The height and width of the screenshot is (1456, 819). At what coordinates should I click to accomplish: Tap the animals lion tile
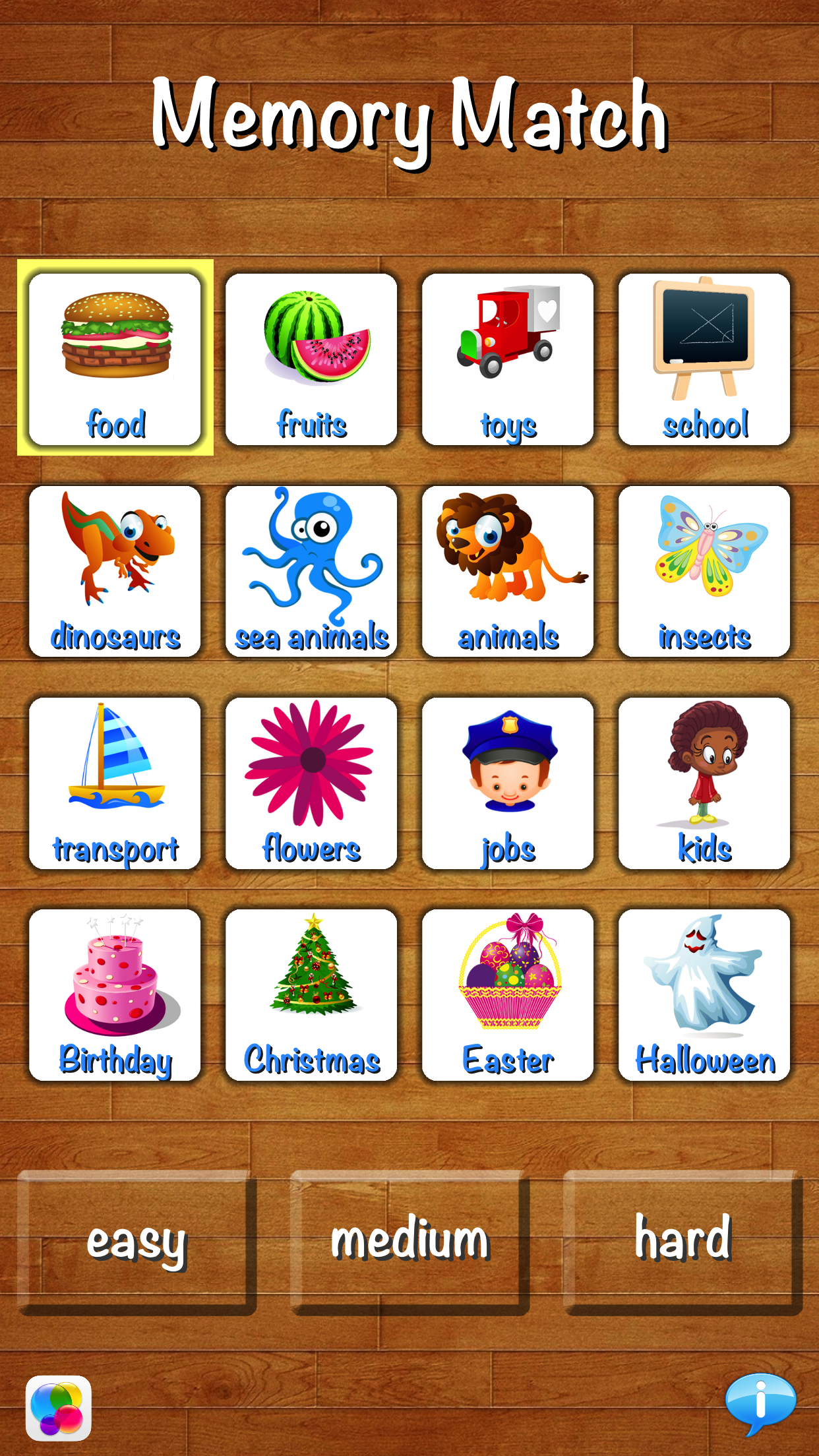[x=508, y=571]
